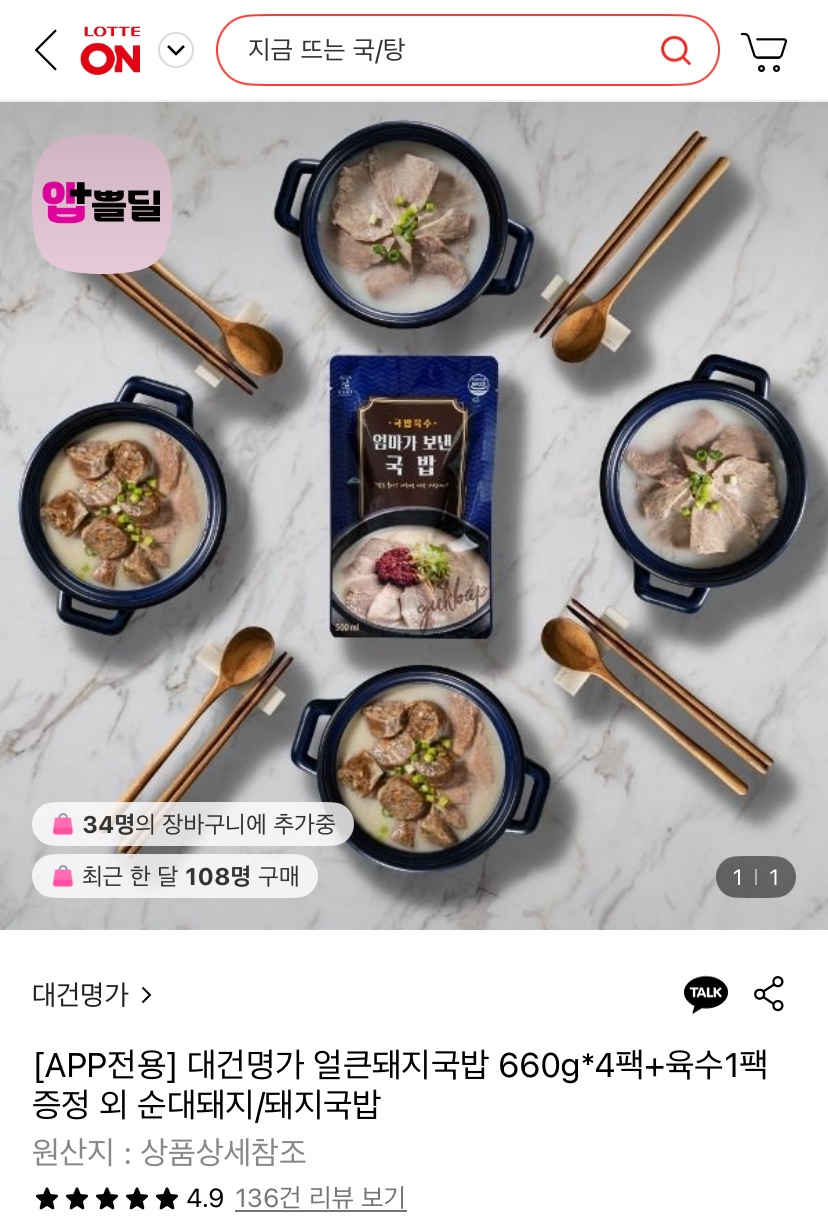Image resolution: width=828 pixels, height=1230 pixels.
Task: View the 136건 리뷰 보기 link
Action: coord(320,1198)
